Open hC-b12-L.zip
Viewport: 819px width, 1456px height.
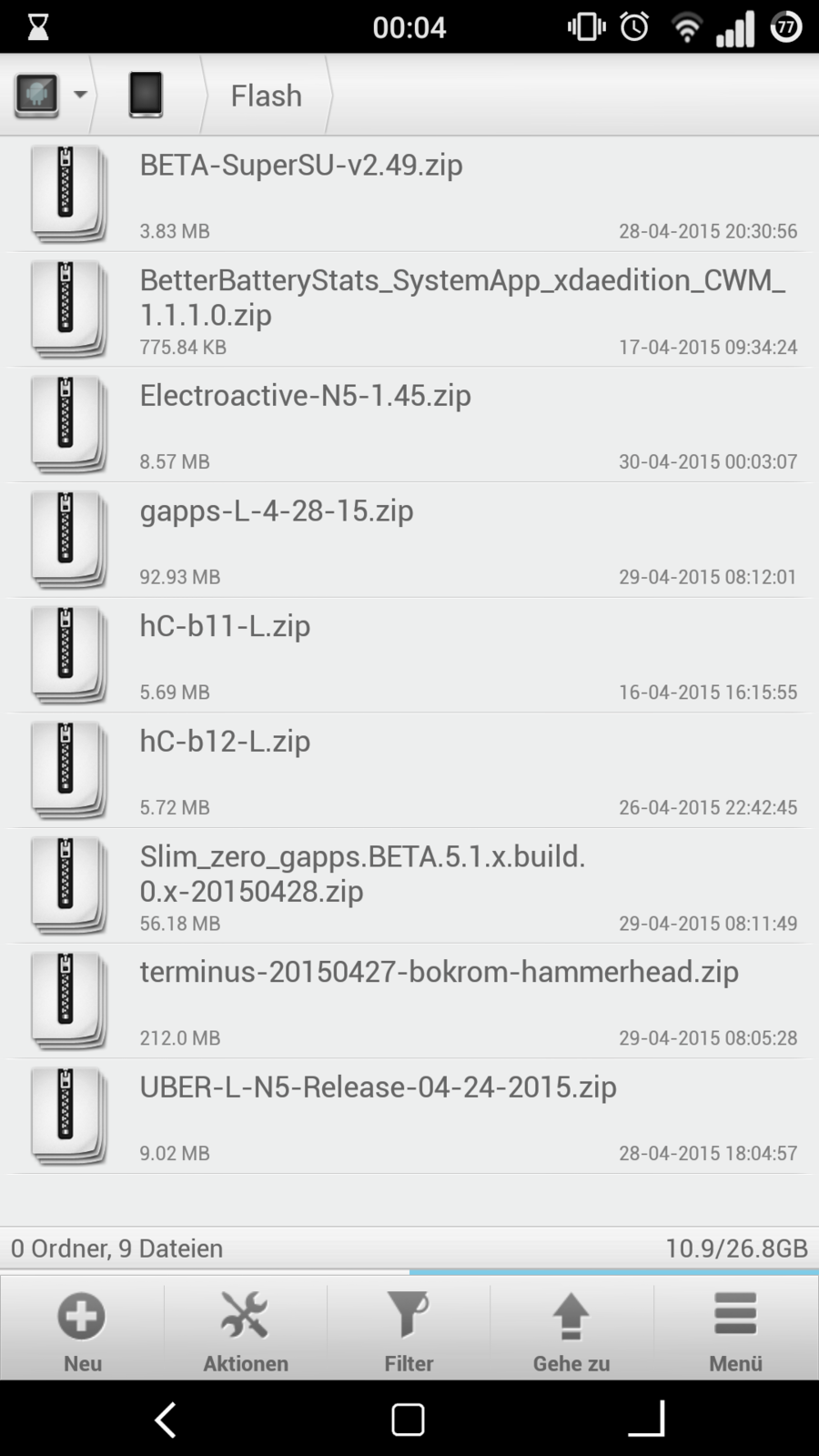409,771
